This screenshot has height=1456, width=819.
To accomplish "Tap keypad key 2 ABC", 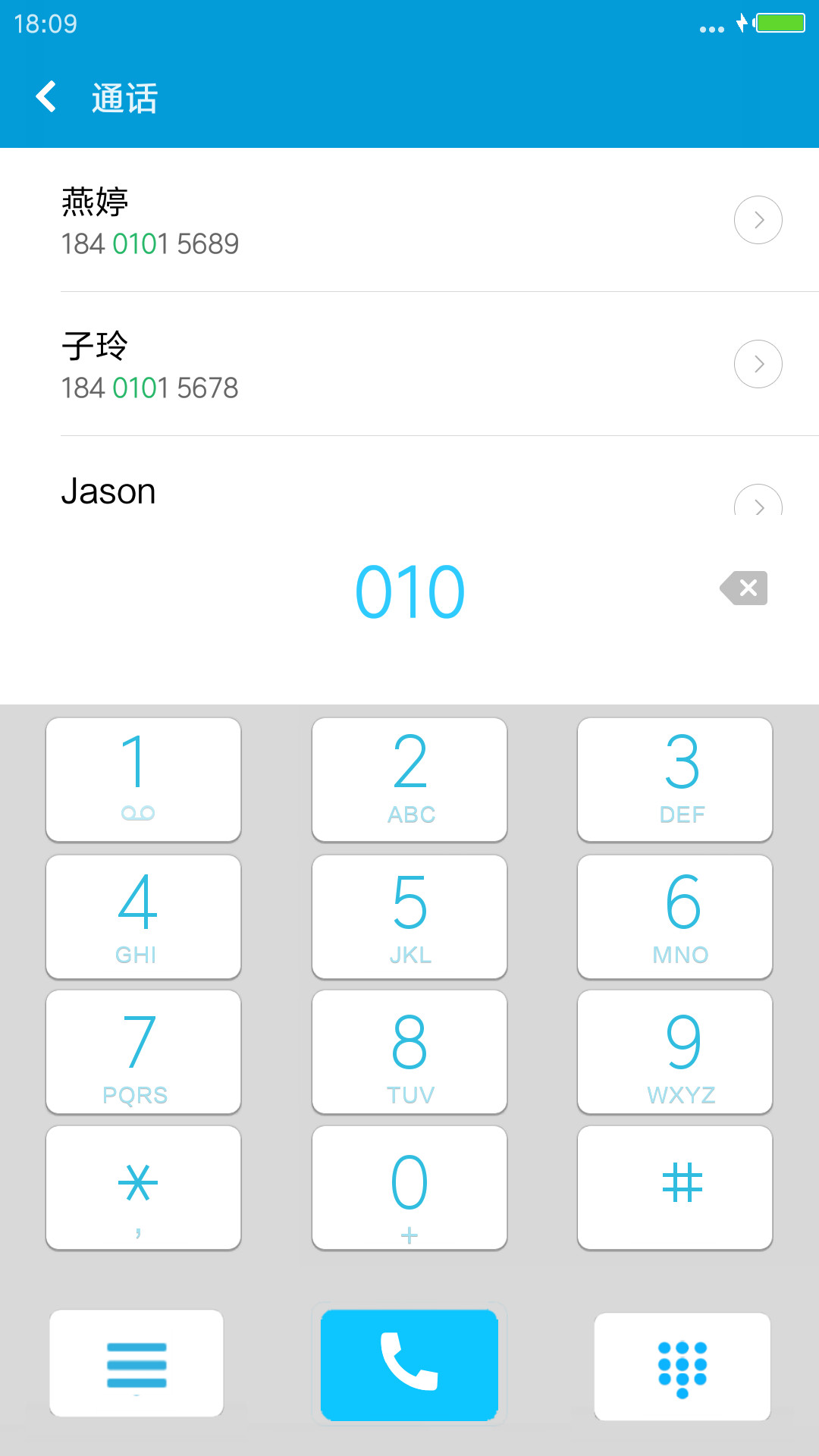I will 409,780.
